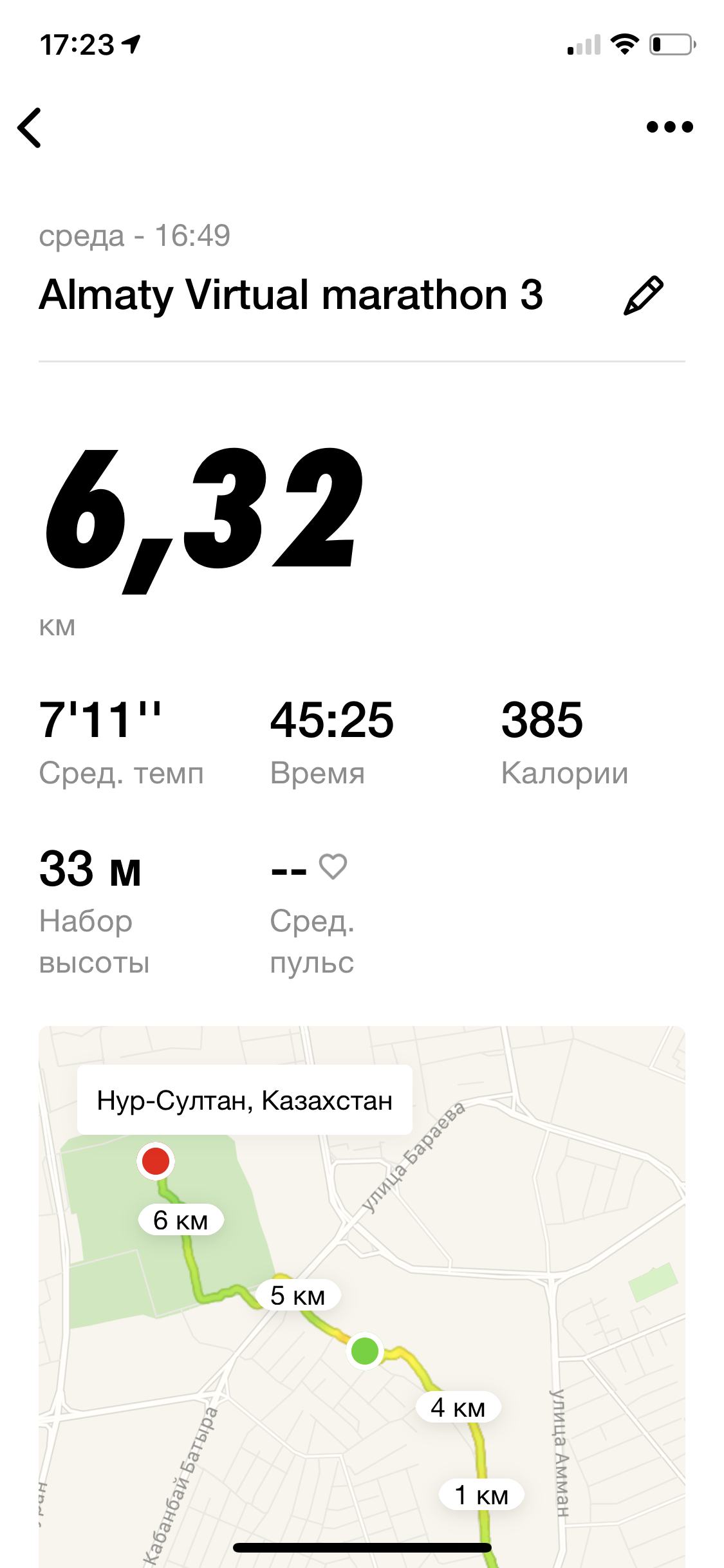The width and height of the screenshot is (724, 1568).
Task: Go back using the arrow icon
Action: point(30,127)
